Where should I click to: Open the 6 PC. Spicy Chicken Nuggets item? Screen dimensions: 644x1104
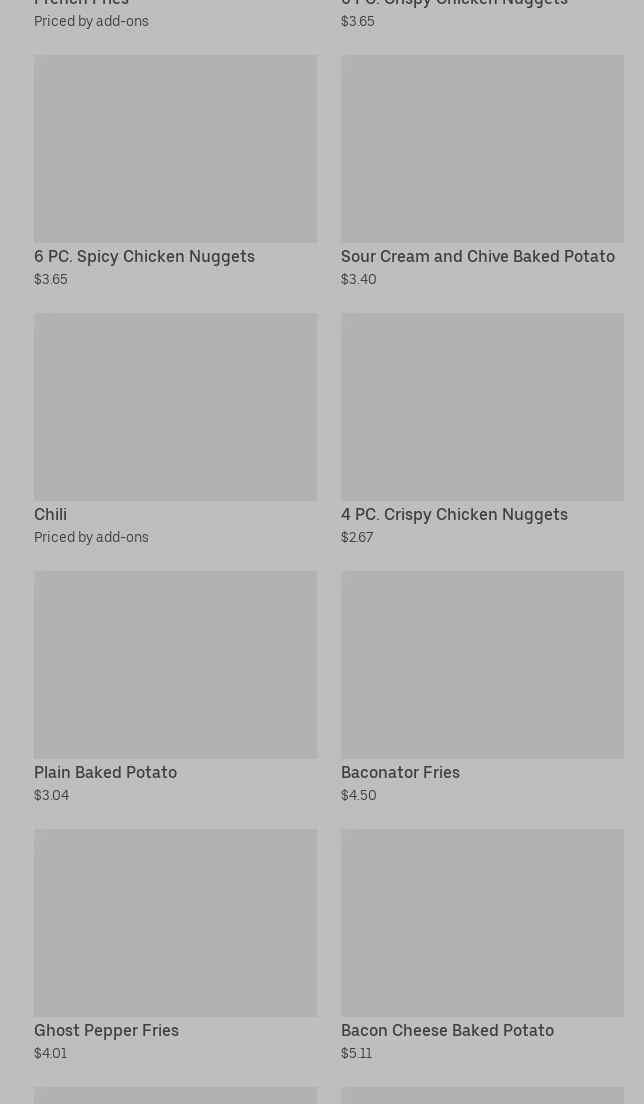click(x=175, y=171)
